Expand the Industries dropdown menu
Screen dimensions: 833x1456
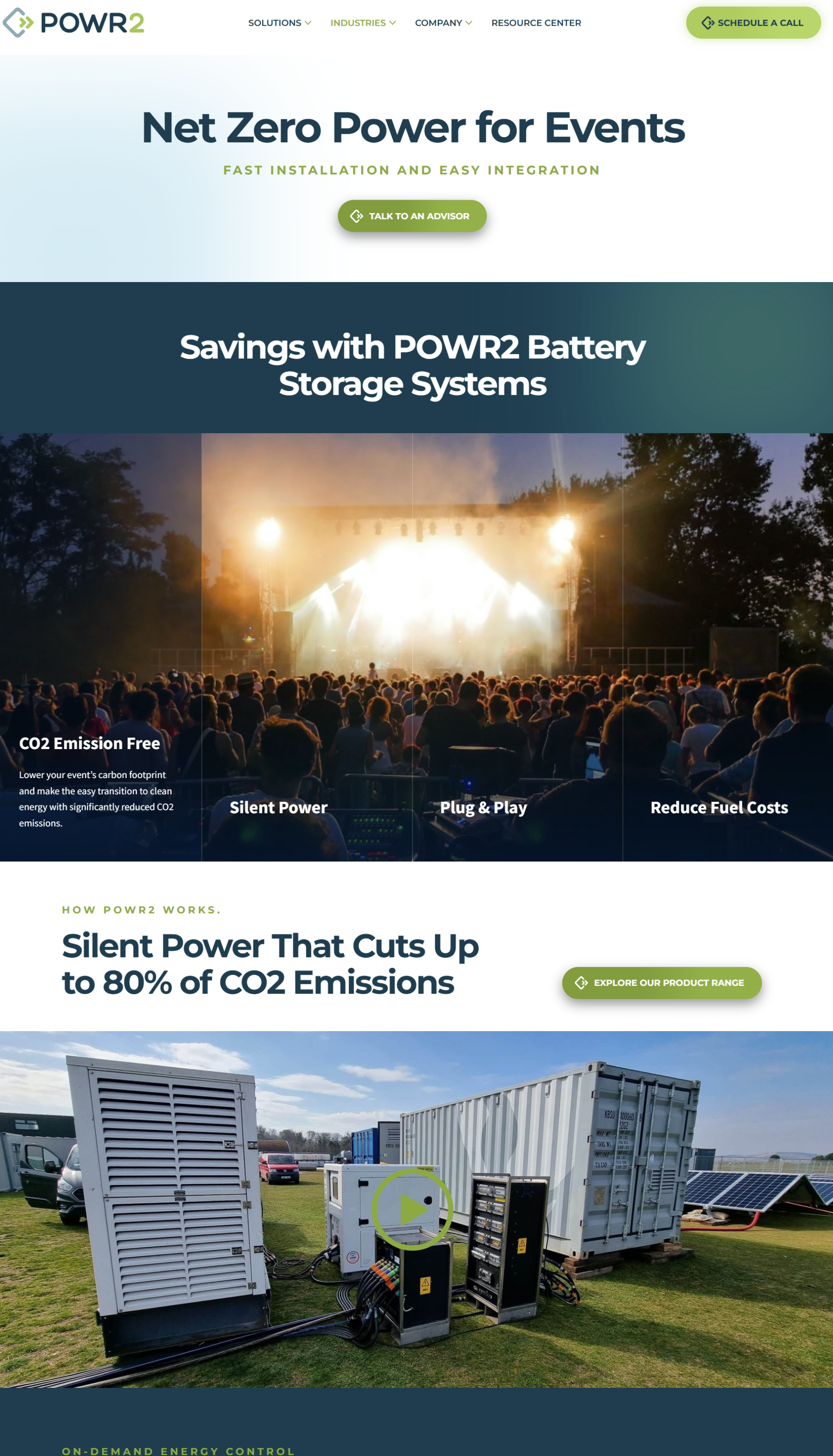coord(363,23)
